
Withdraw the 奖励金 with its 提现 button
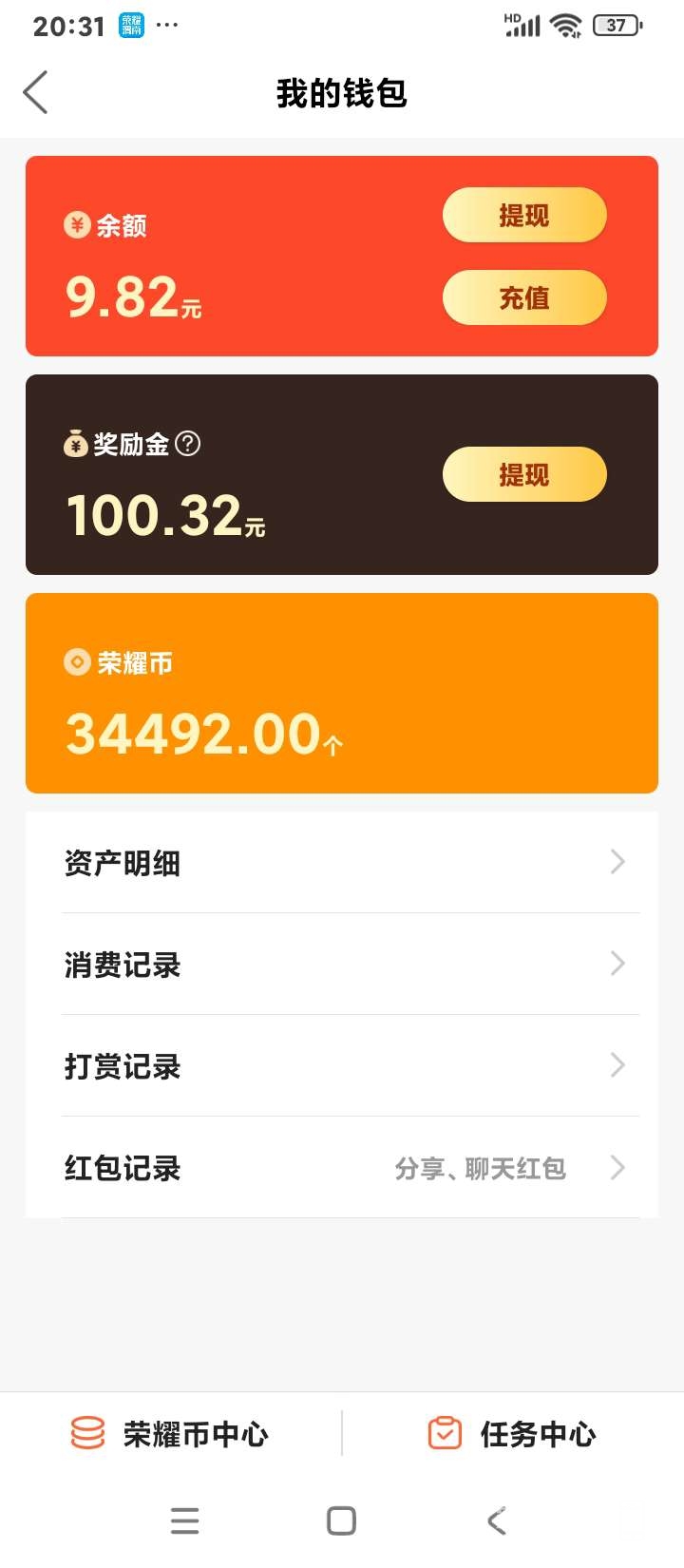coord(523,475)
